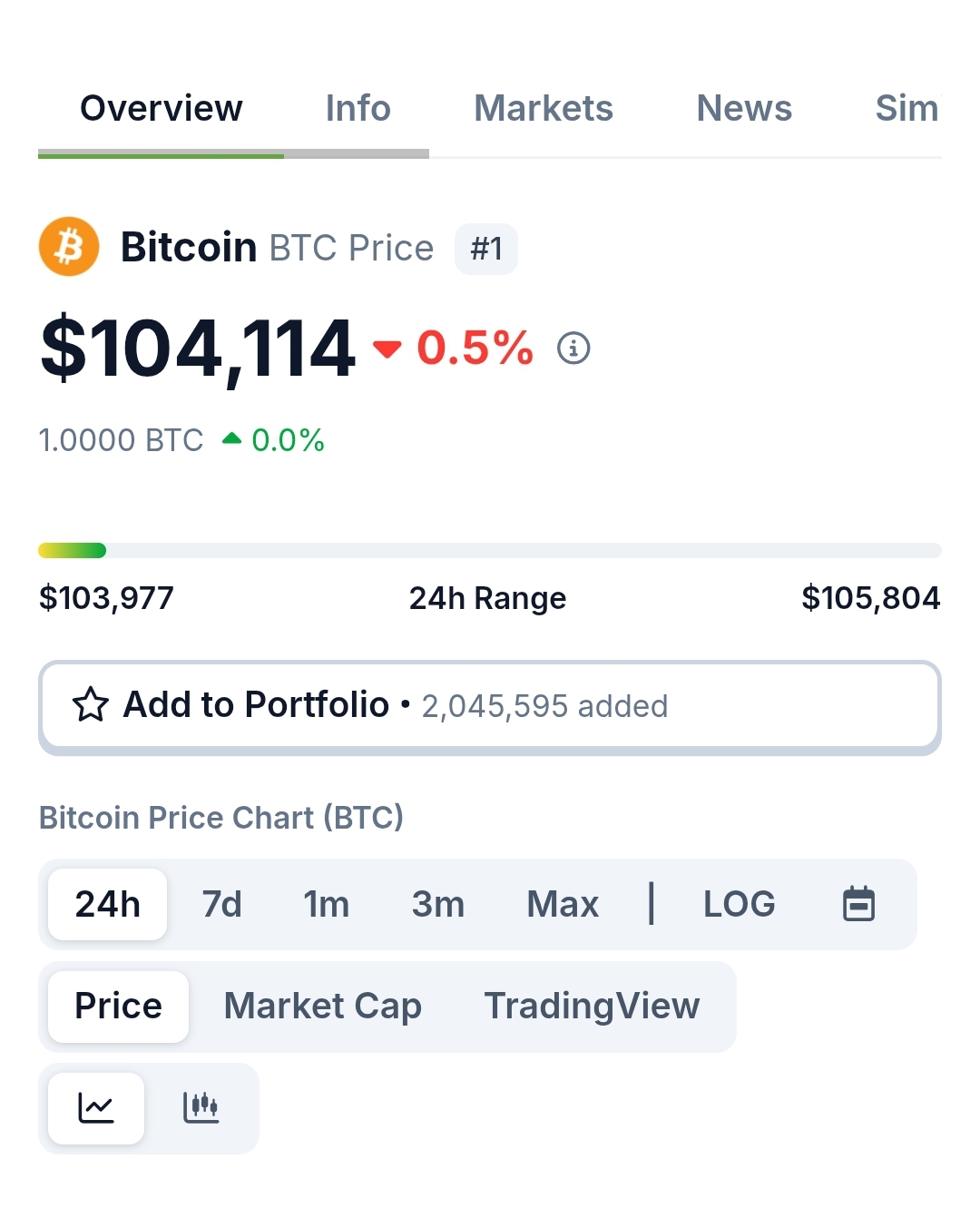980x1218 pixels.
Task: Add Bitcoin to Portfolio
Action: pos(489,706)
